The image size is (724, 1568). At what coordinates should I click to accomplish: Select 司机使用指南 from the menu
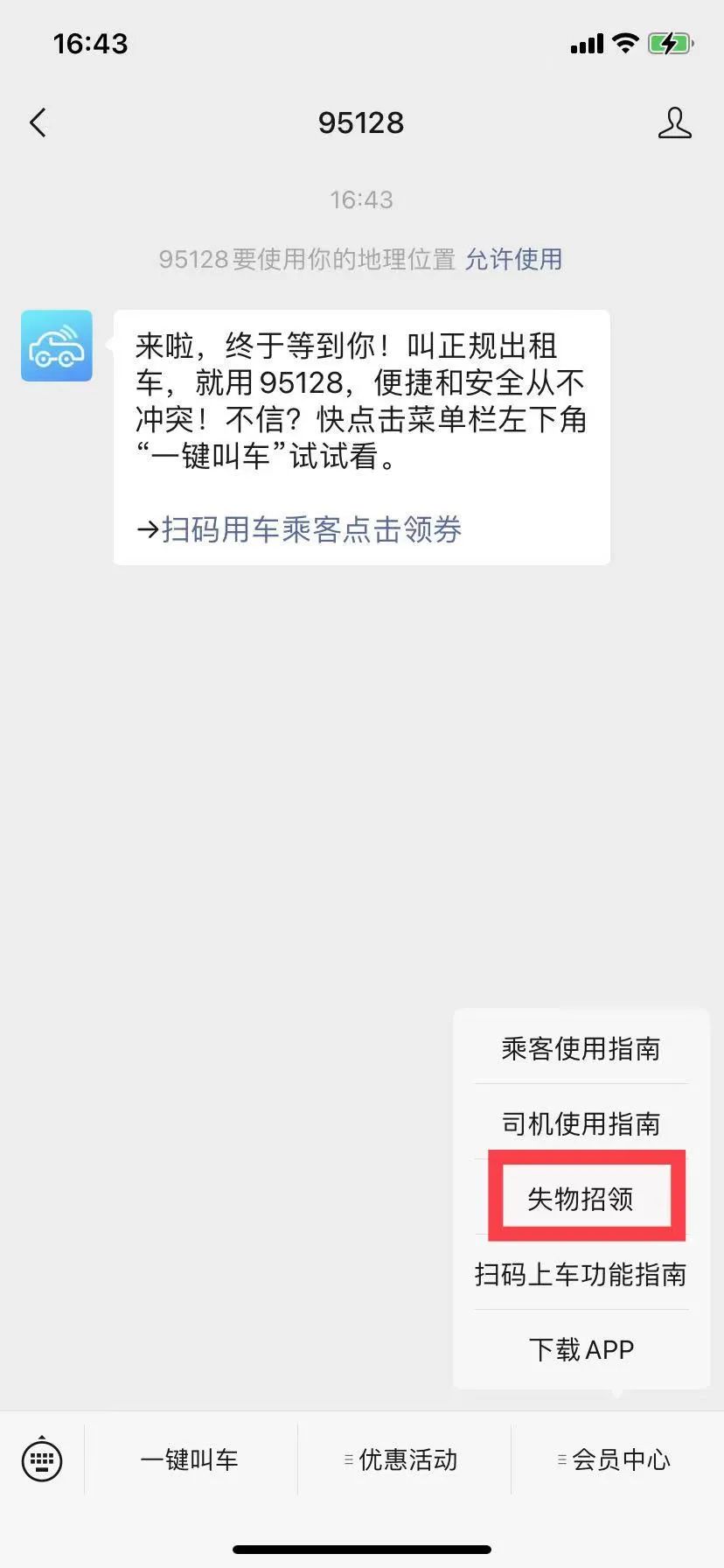[x=581, y=1123]
